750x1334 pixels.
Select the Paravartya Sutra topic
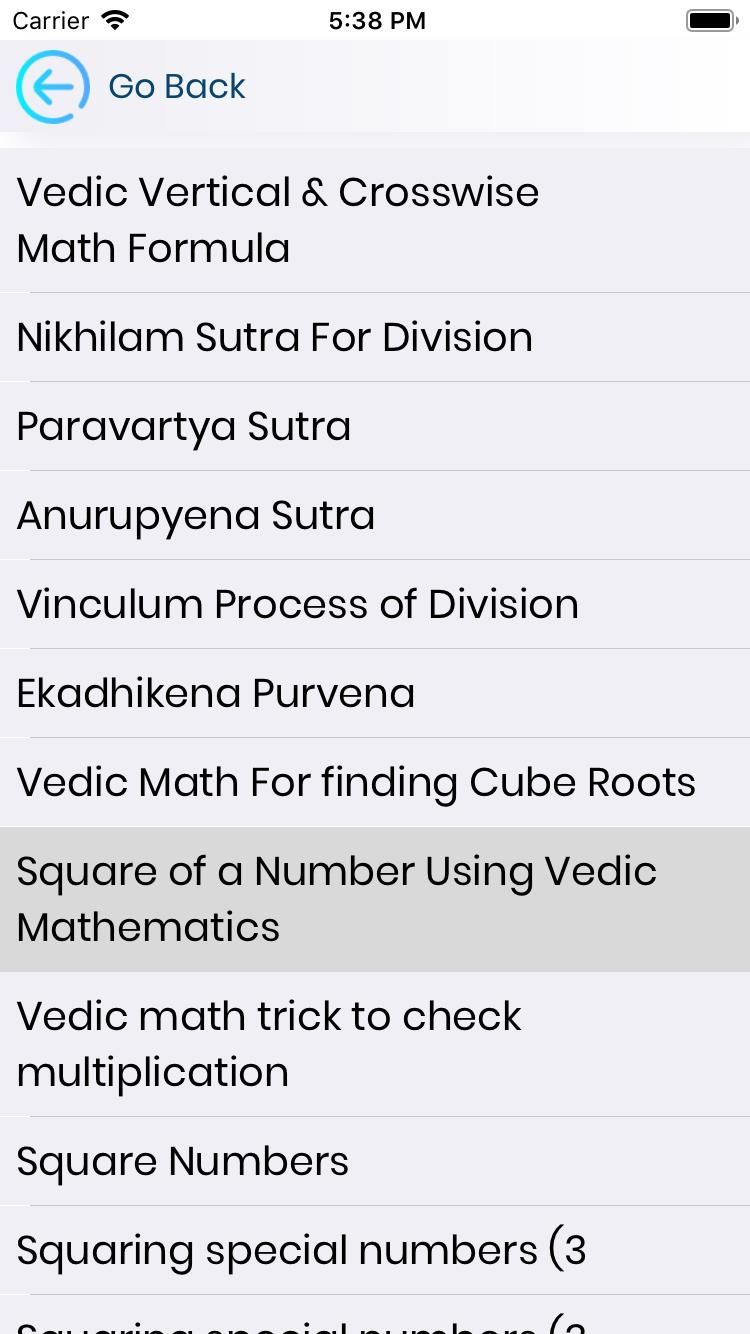[375, 426]
